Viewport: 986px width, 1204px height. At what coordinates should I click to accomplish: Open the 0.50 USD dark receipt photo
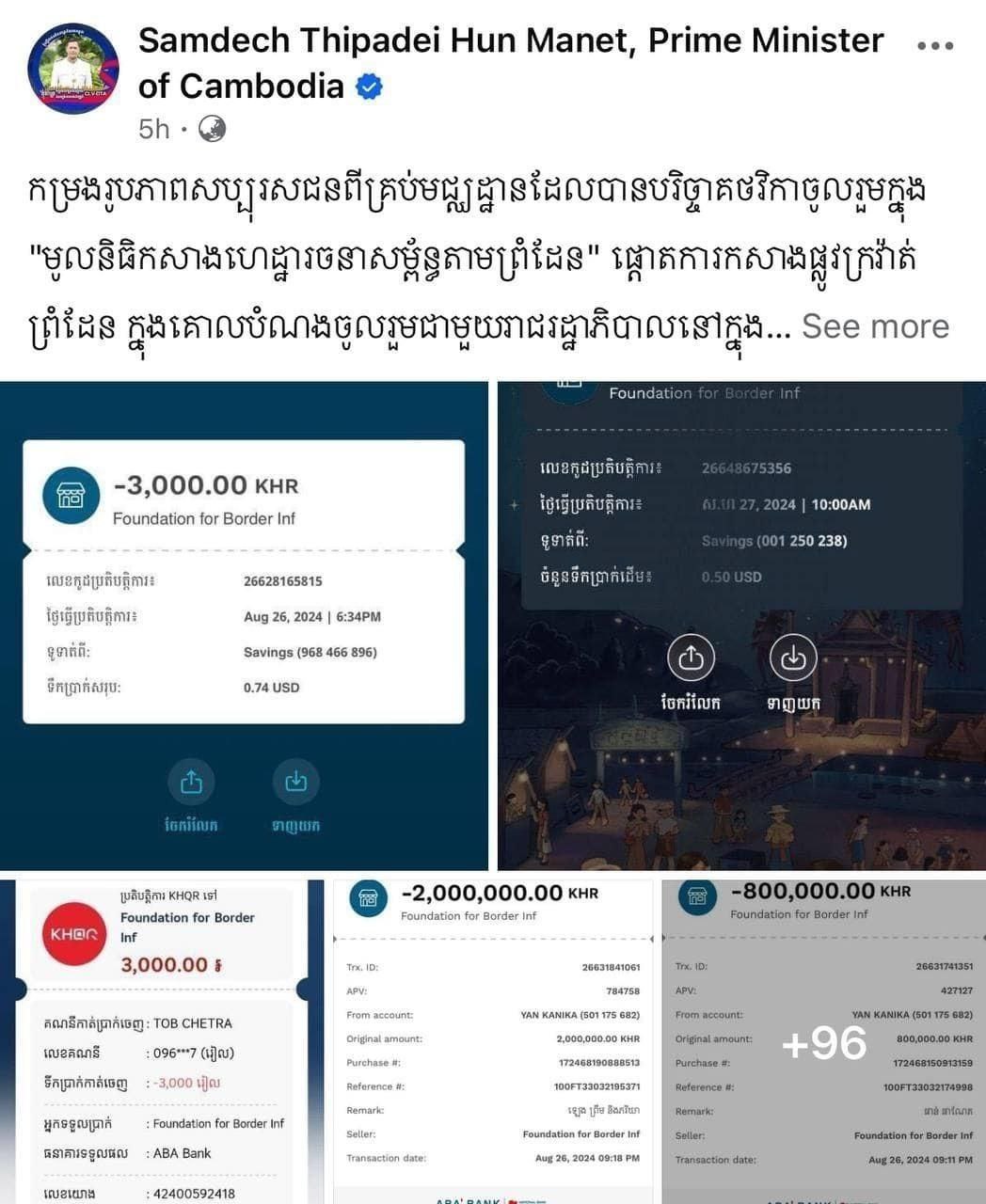coord(741,625)
